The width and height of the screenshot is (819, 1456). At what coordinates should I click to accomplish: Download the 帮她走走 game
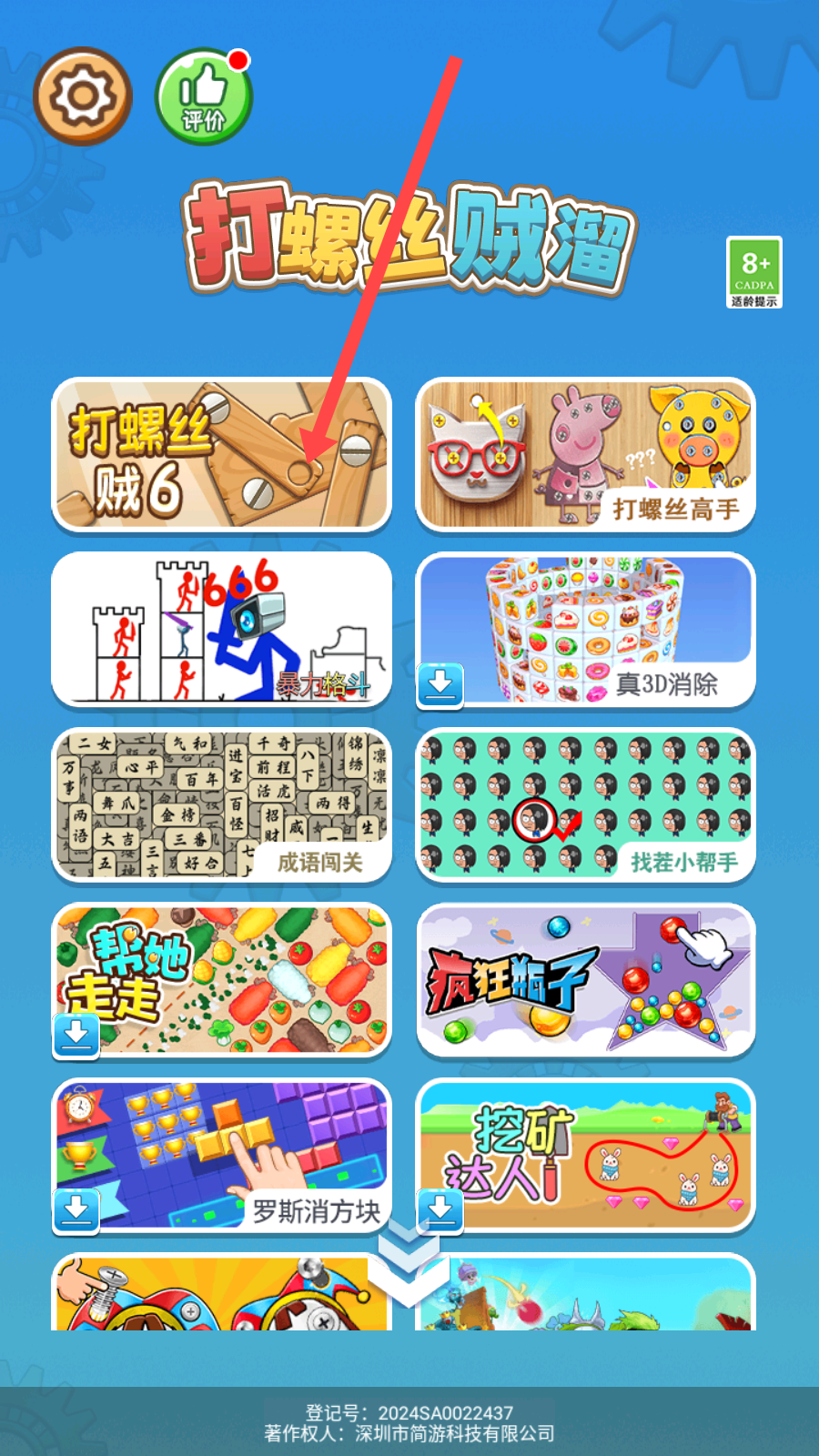[x=76, y=1036]
